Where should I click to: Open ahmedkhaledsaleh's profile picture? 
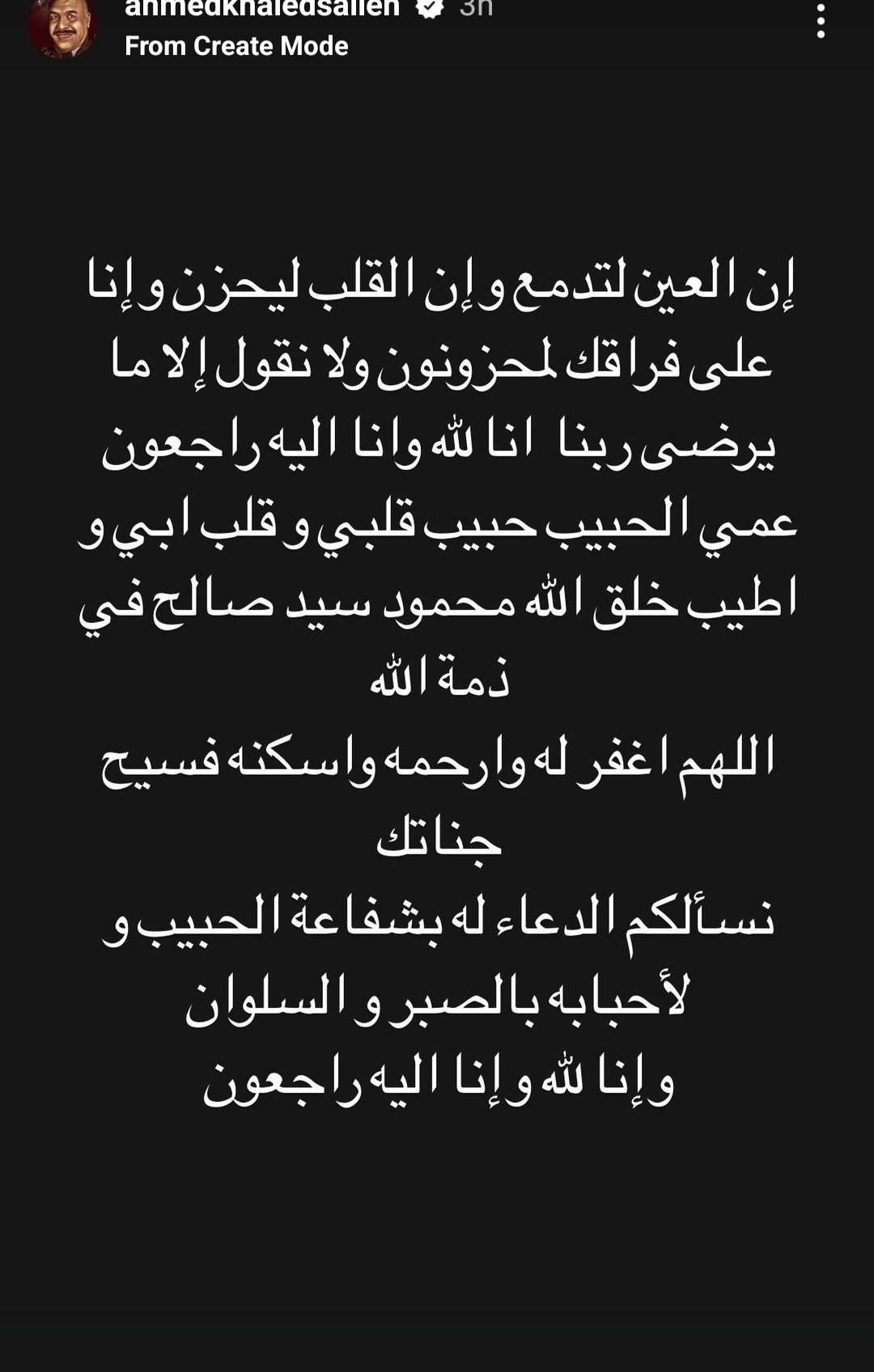62,27
